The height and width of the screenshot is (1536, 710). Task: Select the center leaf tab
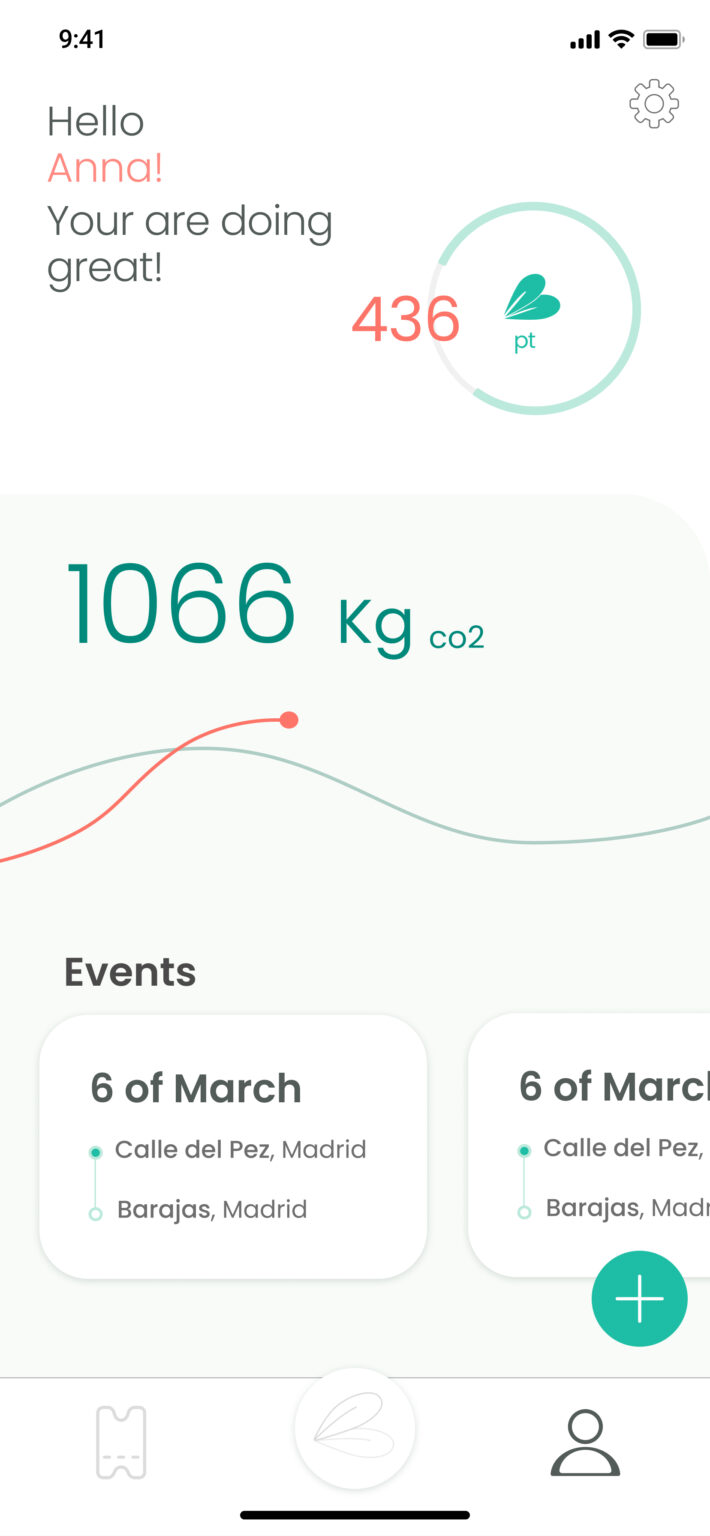355,1429
